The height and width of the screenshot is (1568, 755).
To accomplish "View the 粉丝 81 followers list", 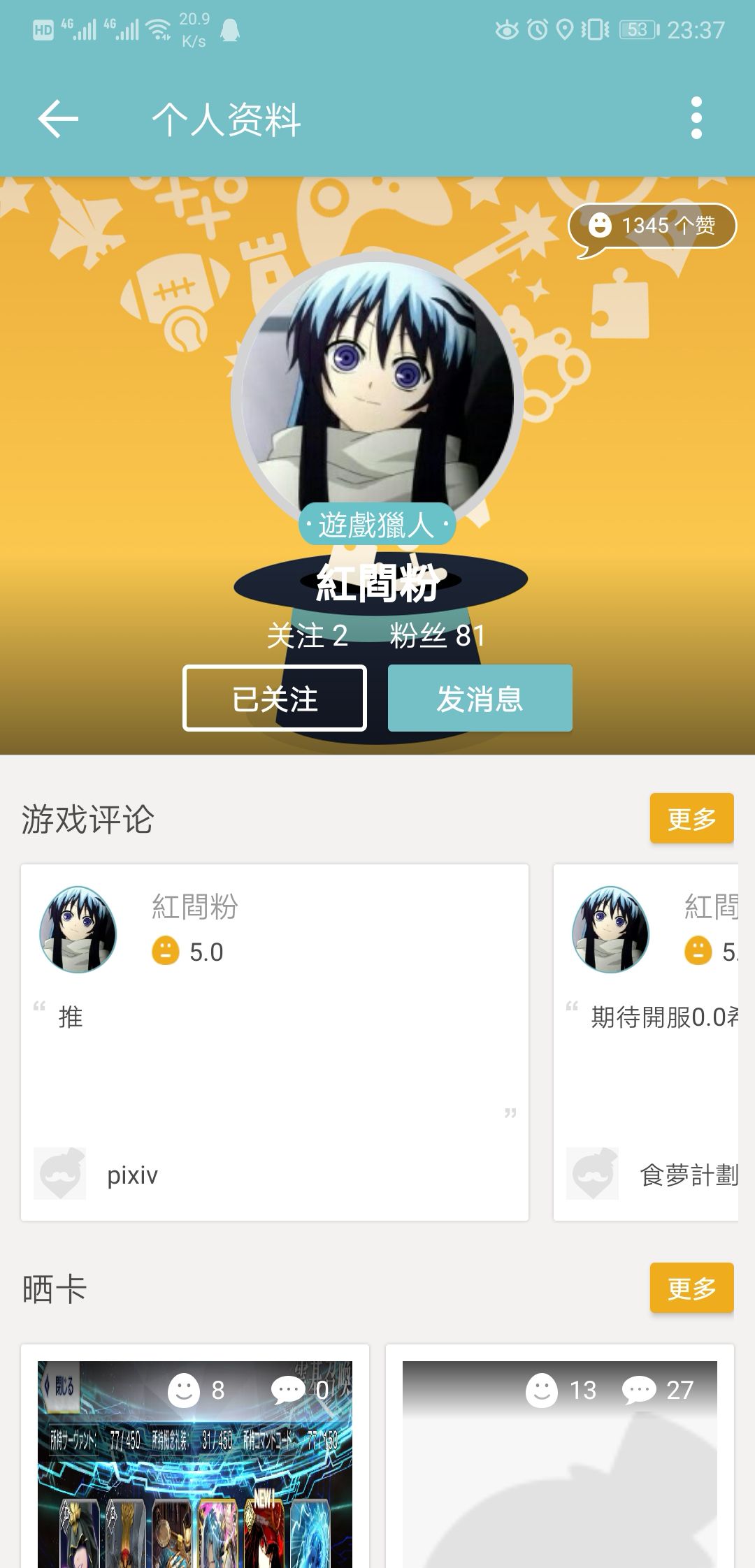I will click(x=438, y=636).
